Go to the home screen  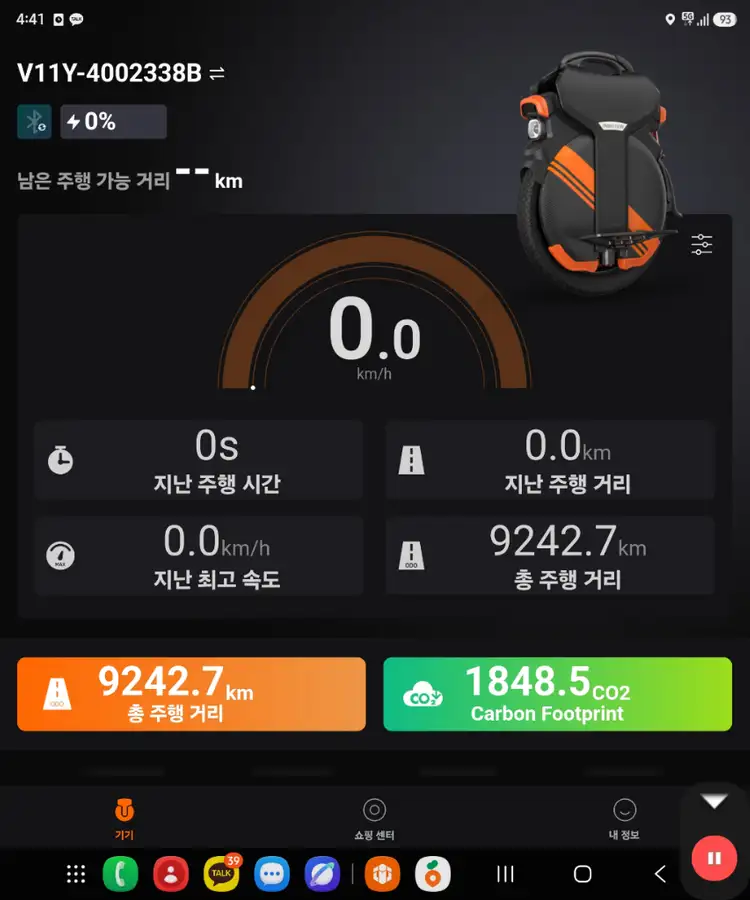[582, 874]
